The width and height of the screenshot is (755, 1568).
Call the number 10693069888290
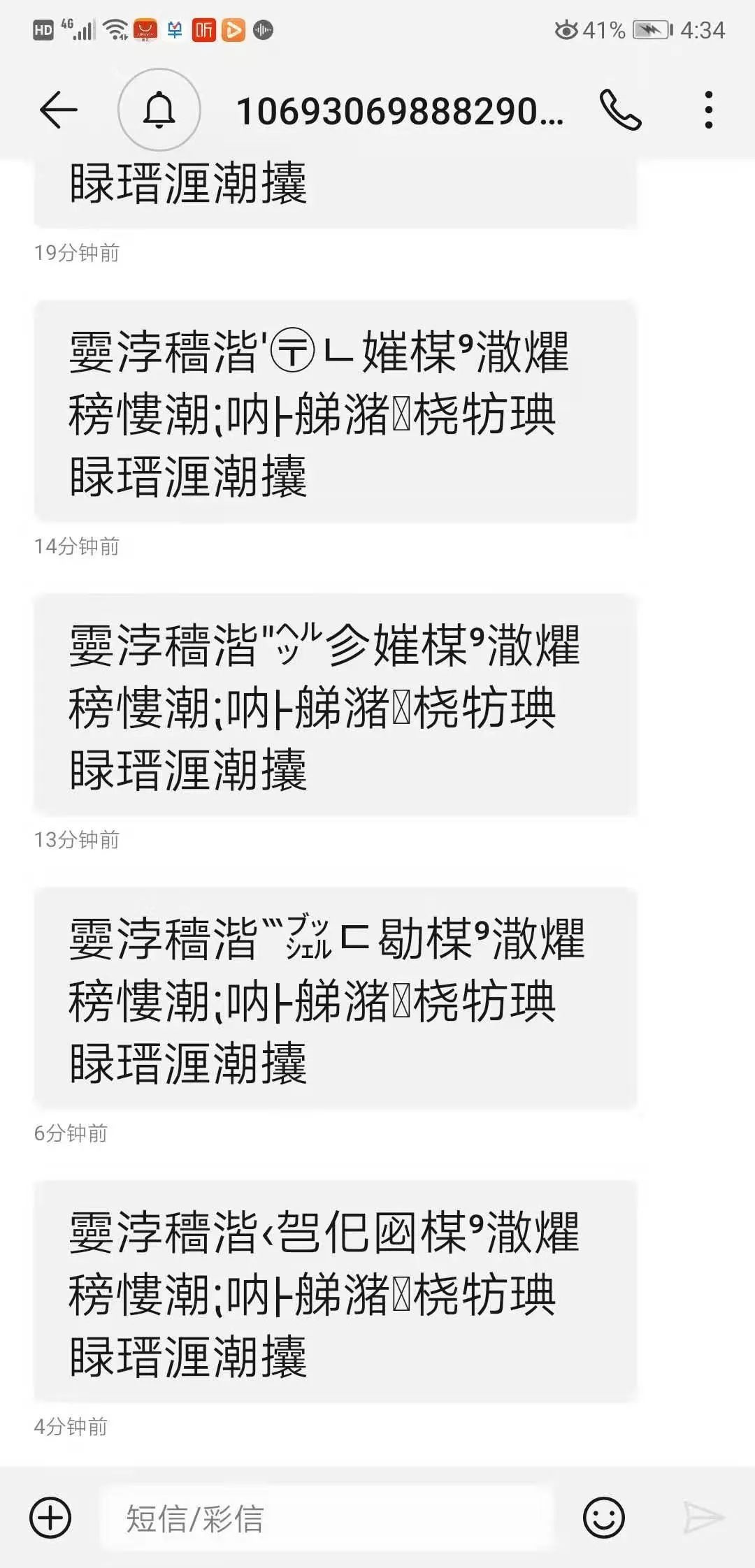620,110
